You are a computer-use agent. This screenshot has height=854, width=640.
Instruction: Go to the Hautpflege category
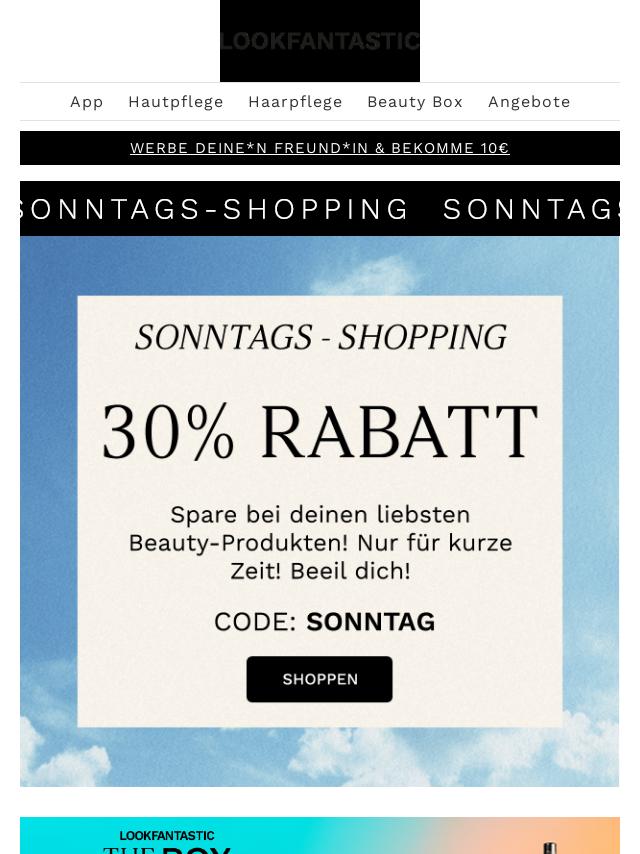[175, 102]
